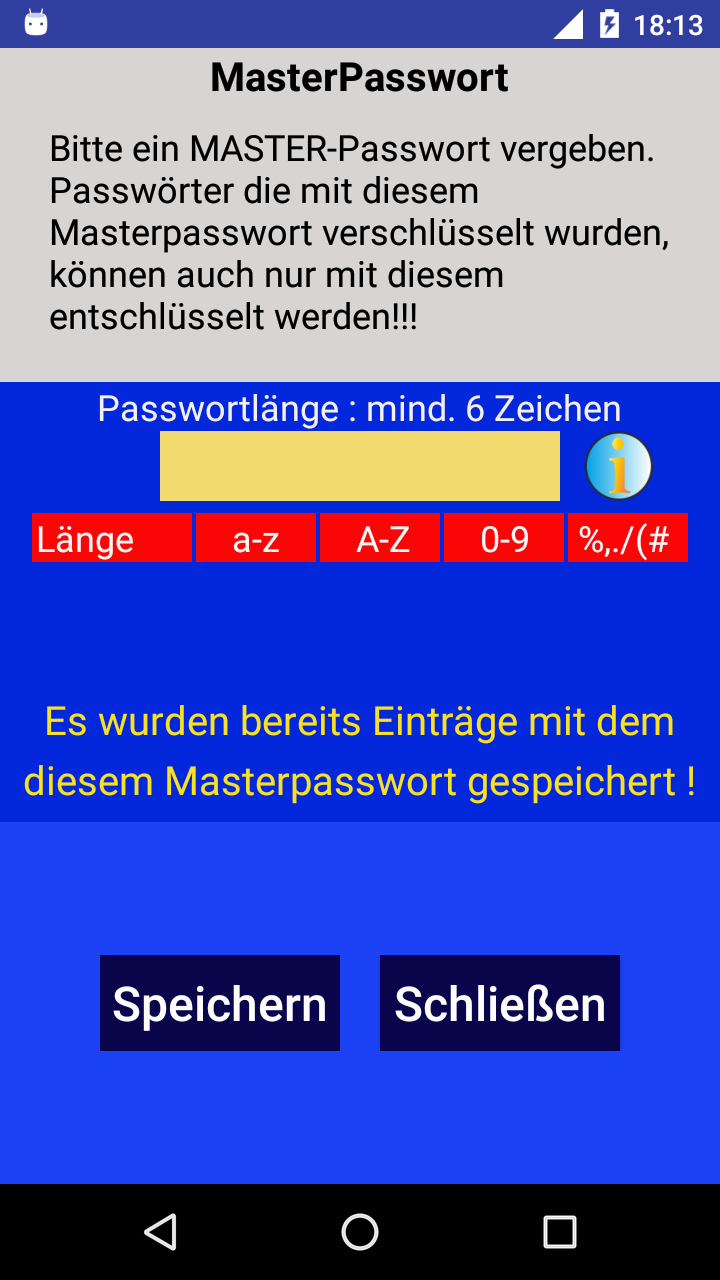Close the dialog with Schließen

pyautogui.click(x=500, y=1003)
